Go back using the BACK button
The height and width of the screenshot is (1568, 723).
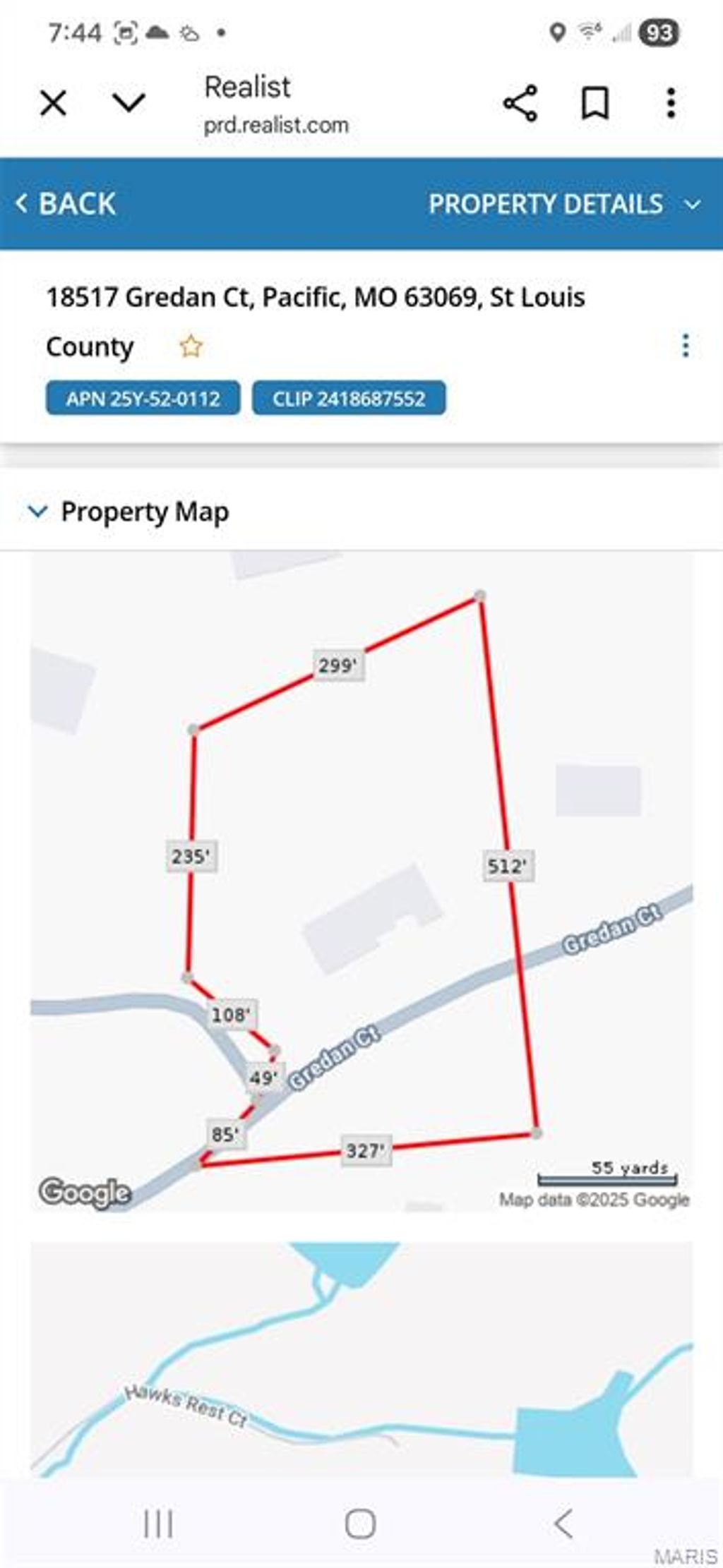click(66, 204)
